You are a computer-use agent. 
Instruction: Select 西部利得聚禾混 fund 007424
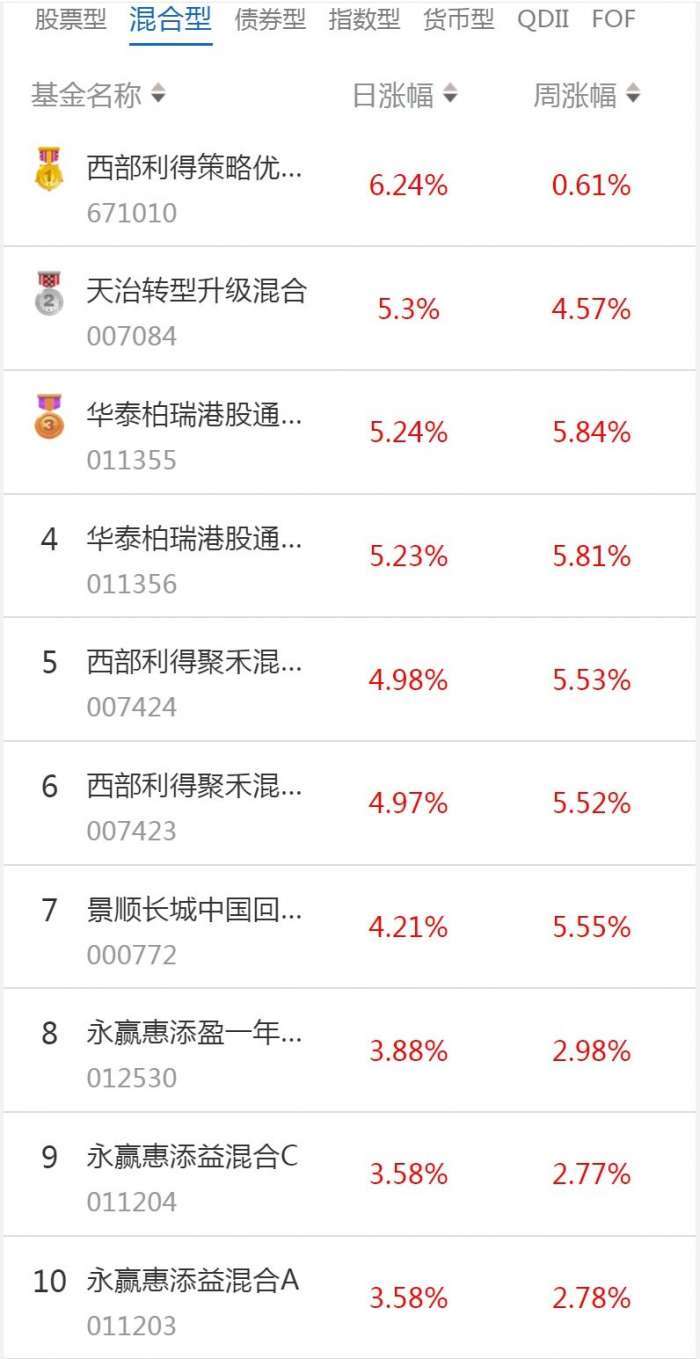(194, 681)
